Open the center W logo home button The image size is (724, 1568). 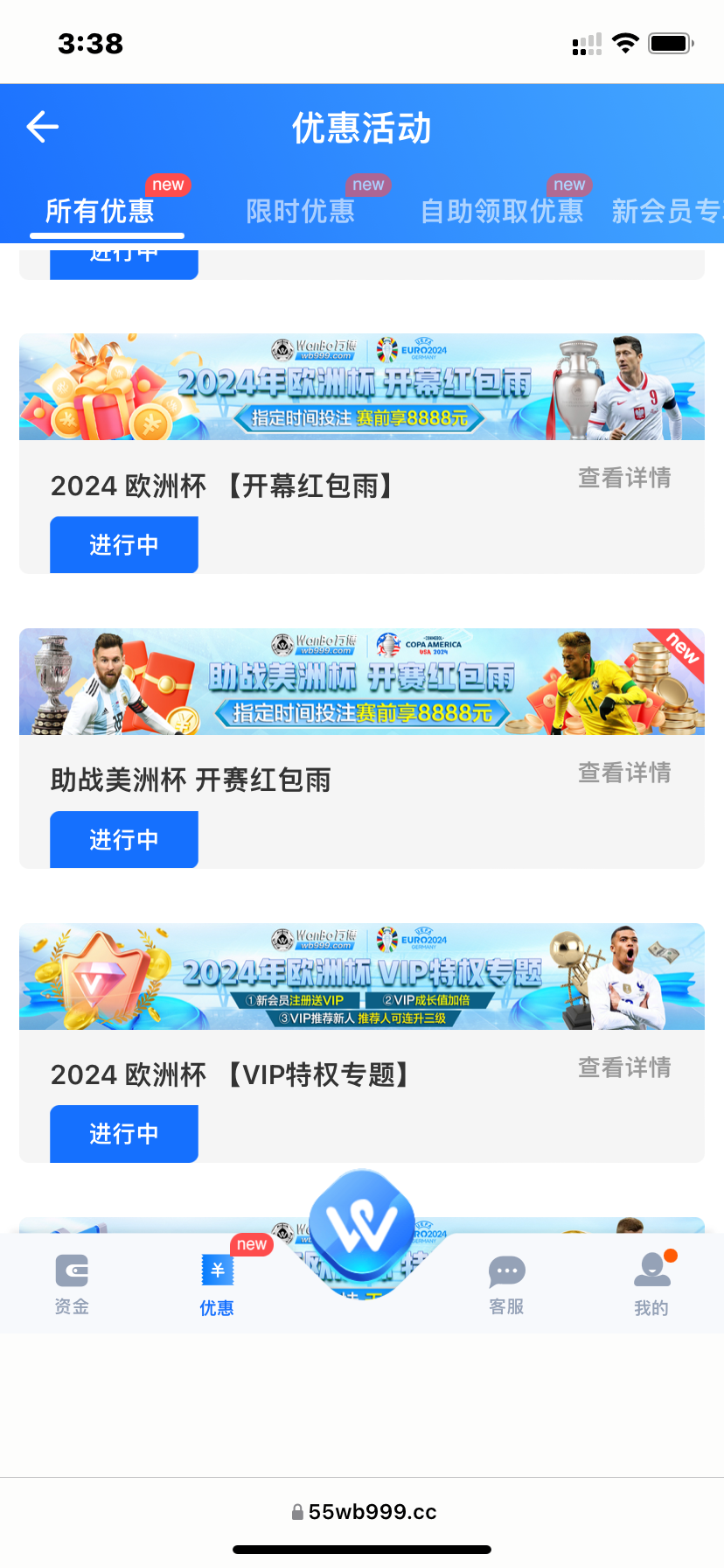coord(361,1225)
